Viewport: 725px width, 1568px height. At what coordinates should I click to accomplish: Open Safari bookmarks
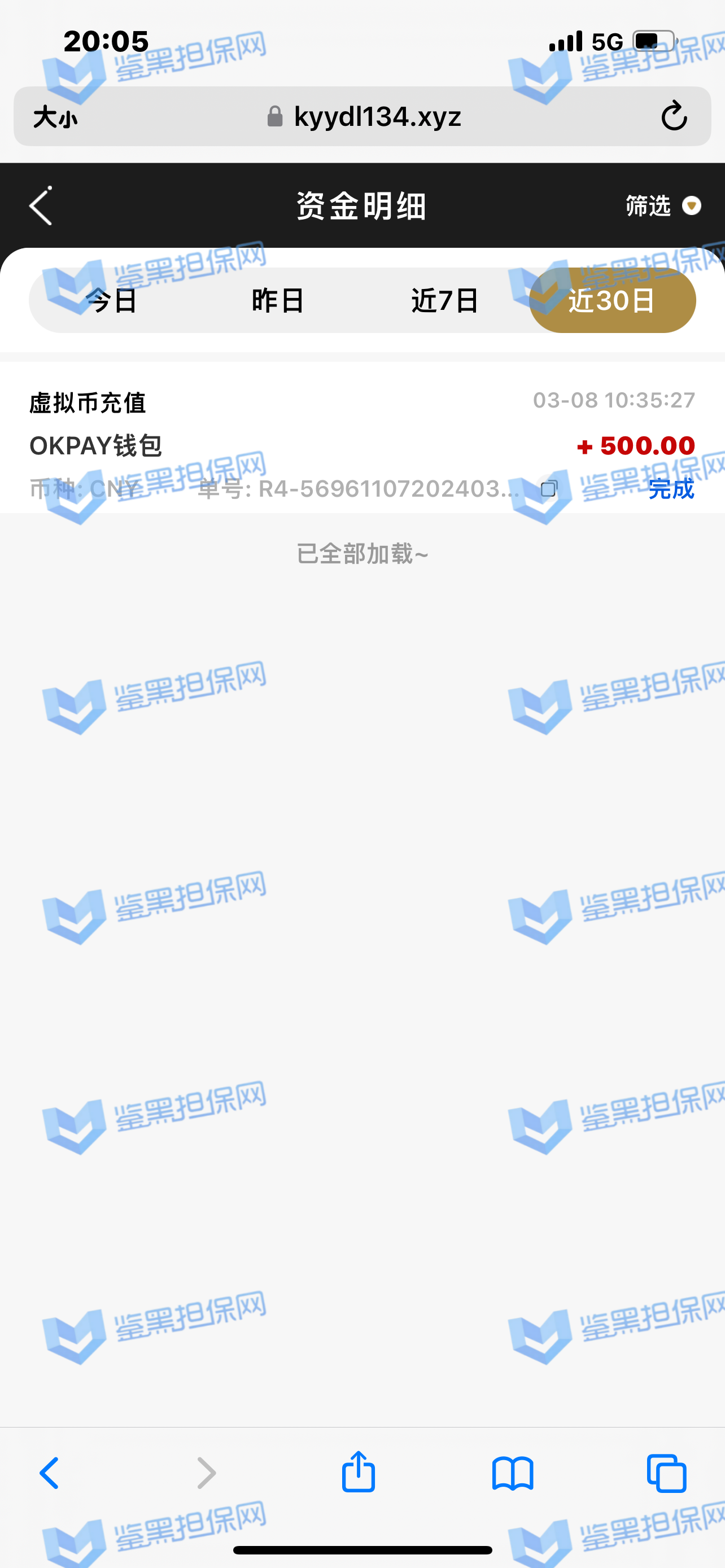click(x=513, y=1474)
